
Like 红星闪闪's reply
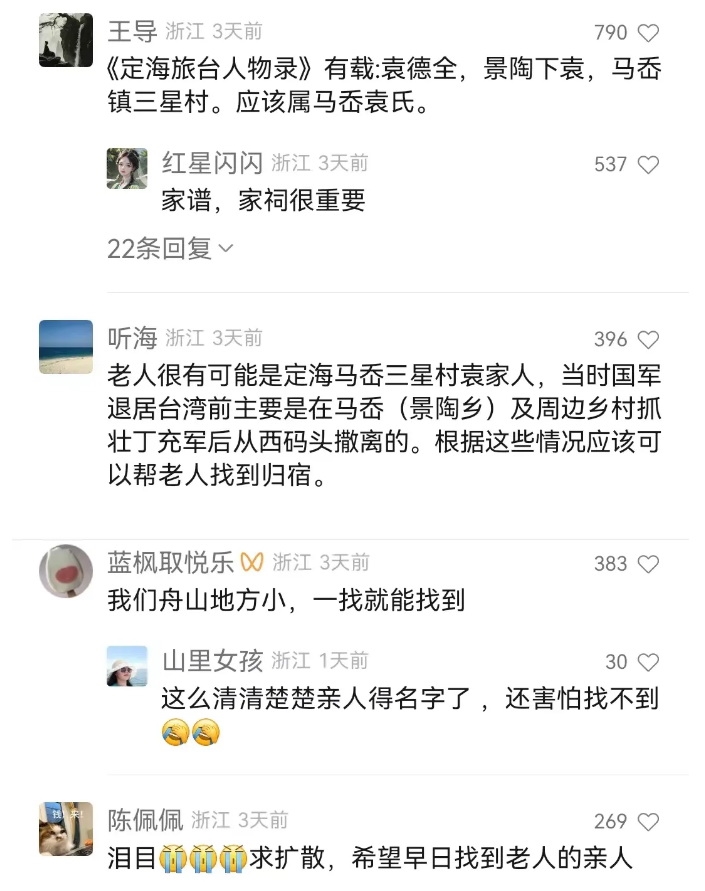click(x=648, y=164)
